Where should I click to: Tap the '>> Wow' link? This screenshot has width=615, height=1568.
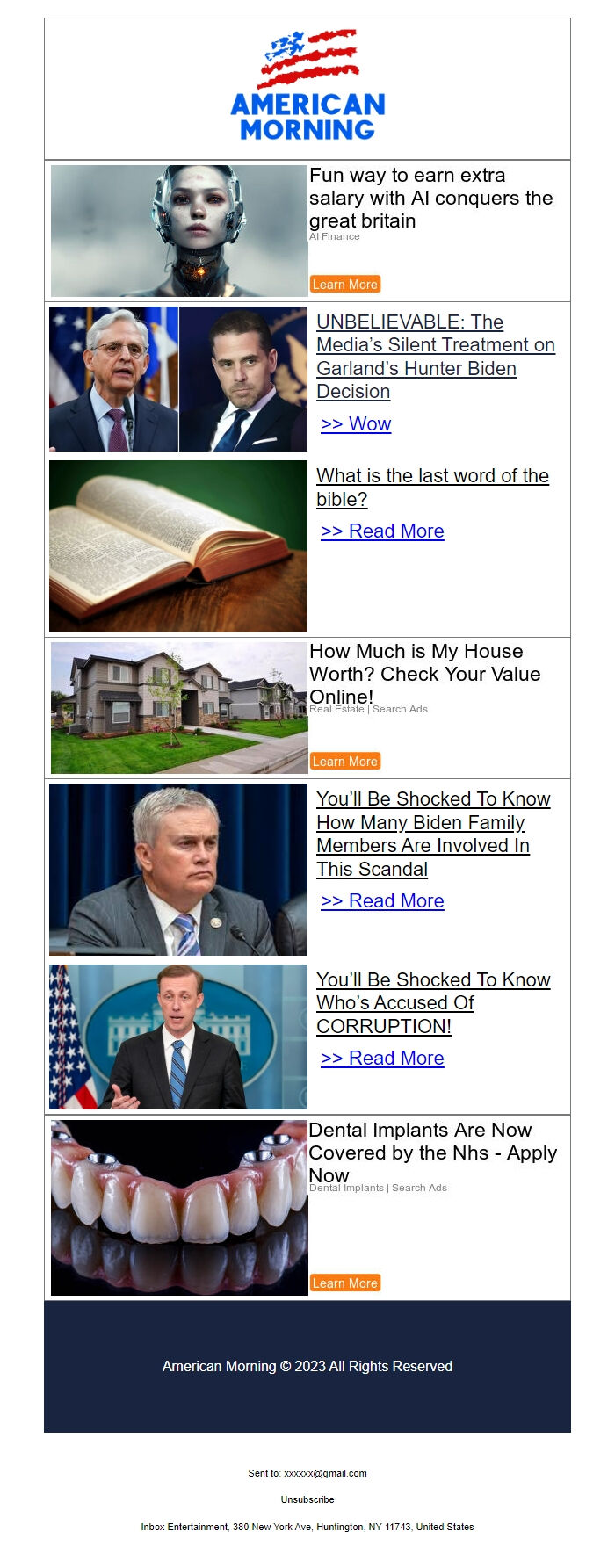pyautogui.click(x=356, y=424)
